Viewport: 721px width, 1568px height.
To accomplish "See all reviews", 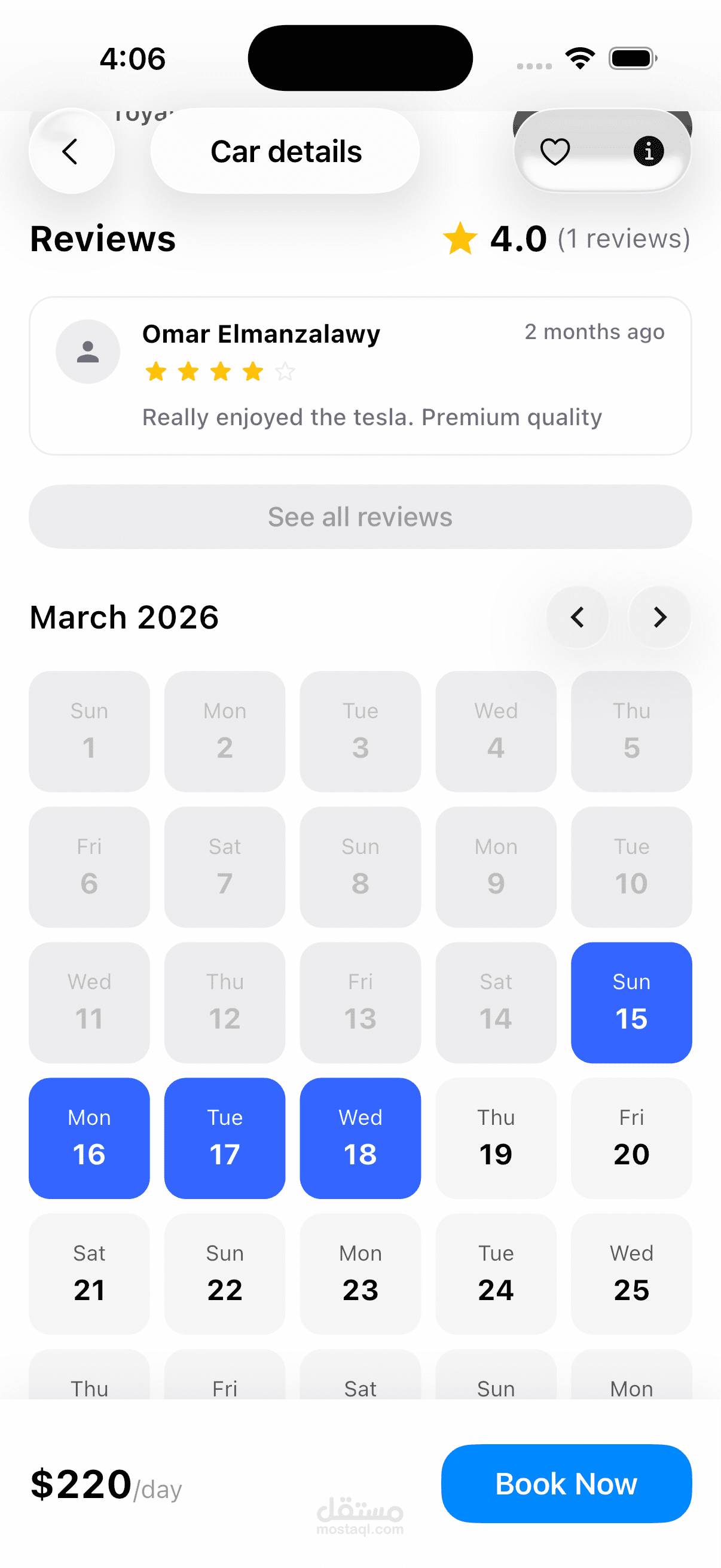I will click(360, 517).
